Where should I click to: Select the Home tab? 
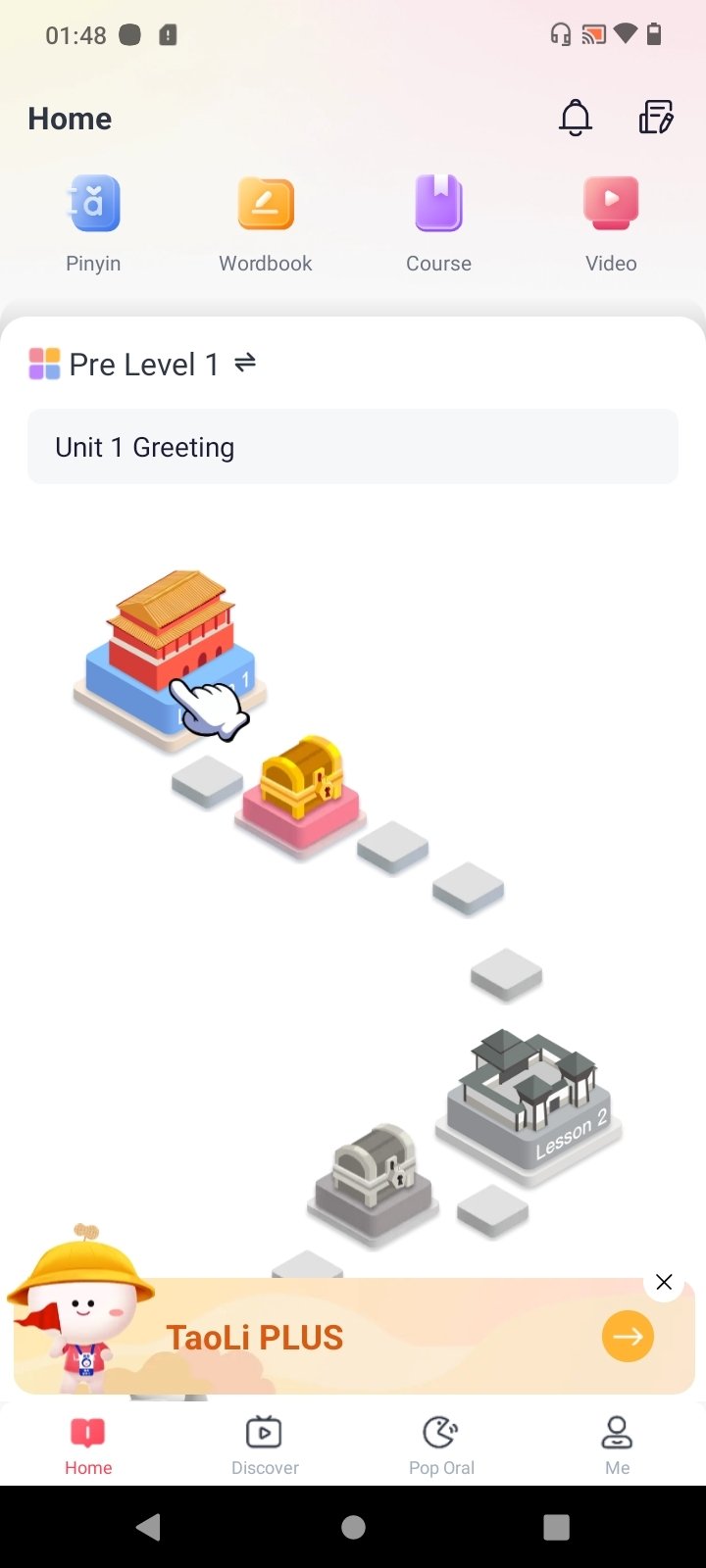coord(88,1445)
